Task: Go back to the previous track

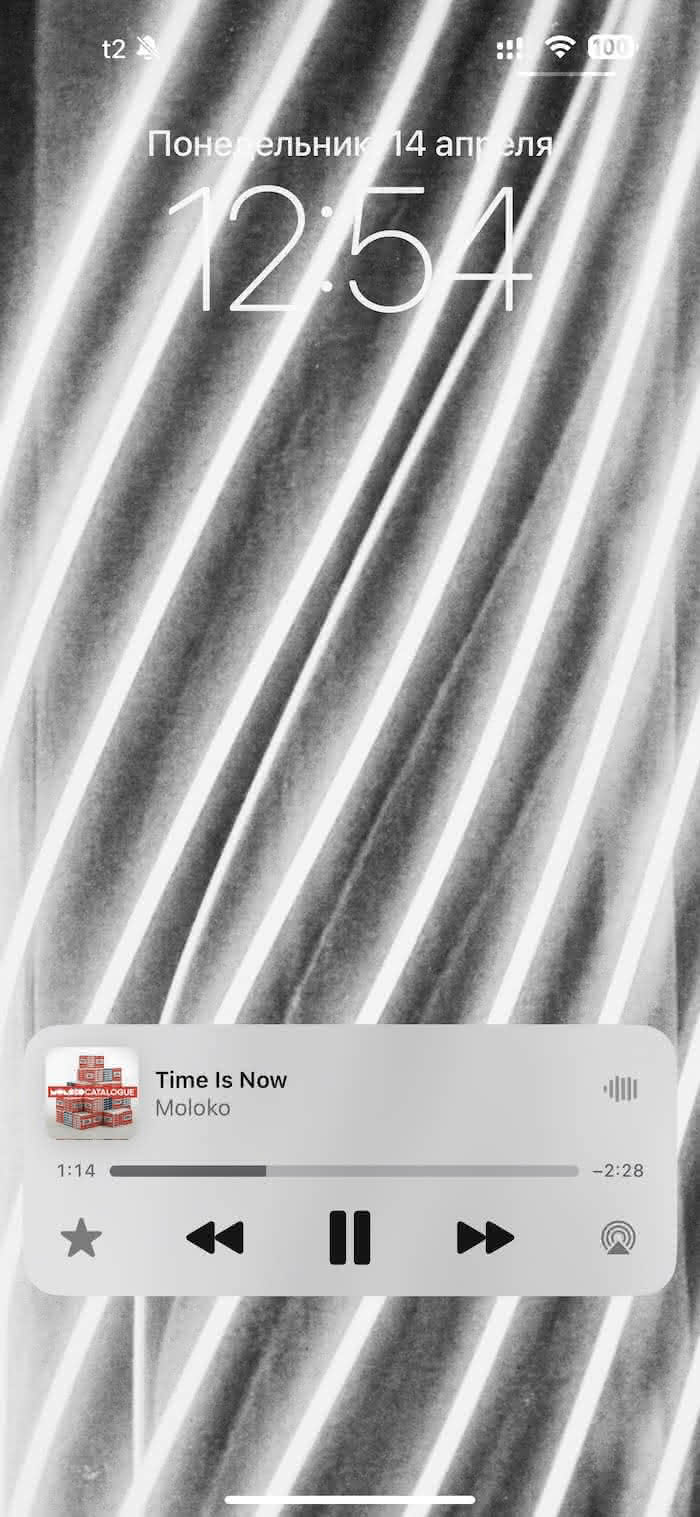Action: click(x=215, y=1238)
